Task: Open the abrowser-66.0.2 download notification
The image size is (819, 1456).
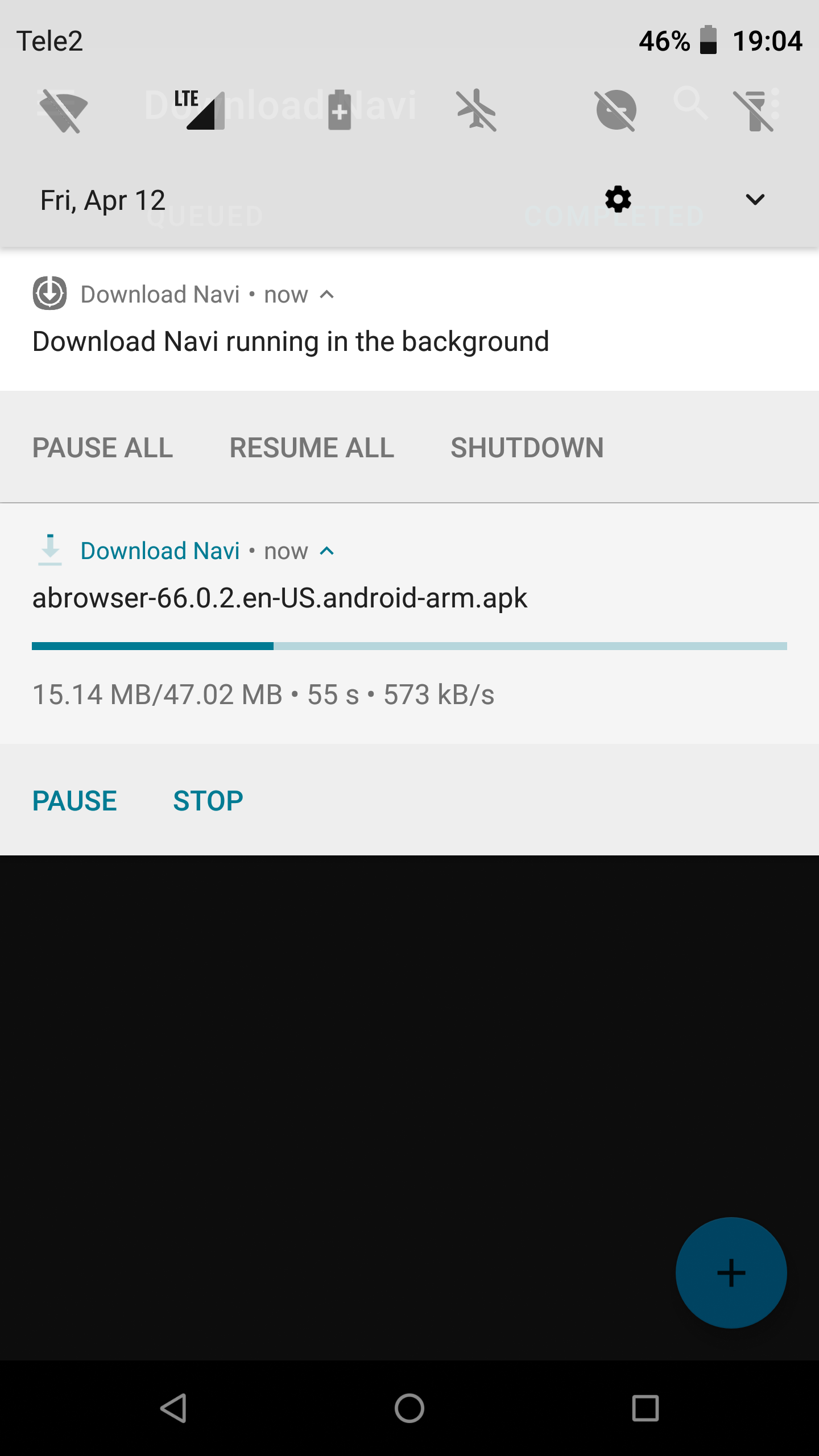Action: click(409, 624)
